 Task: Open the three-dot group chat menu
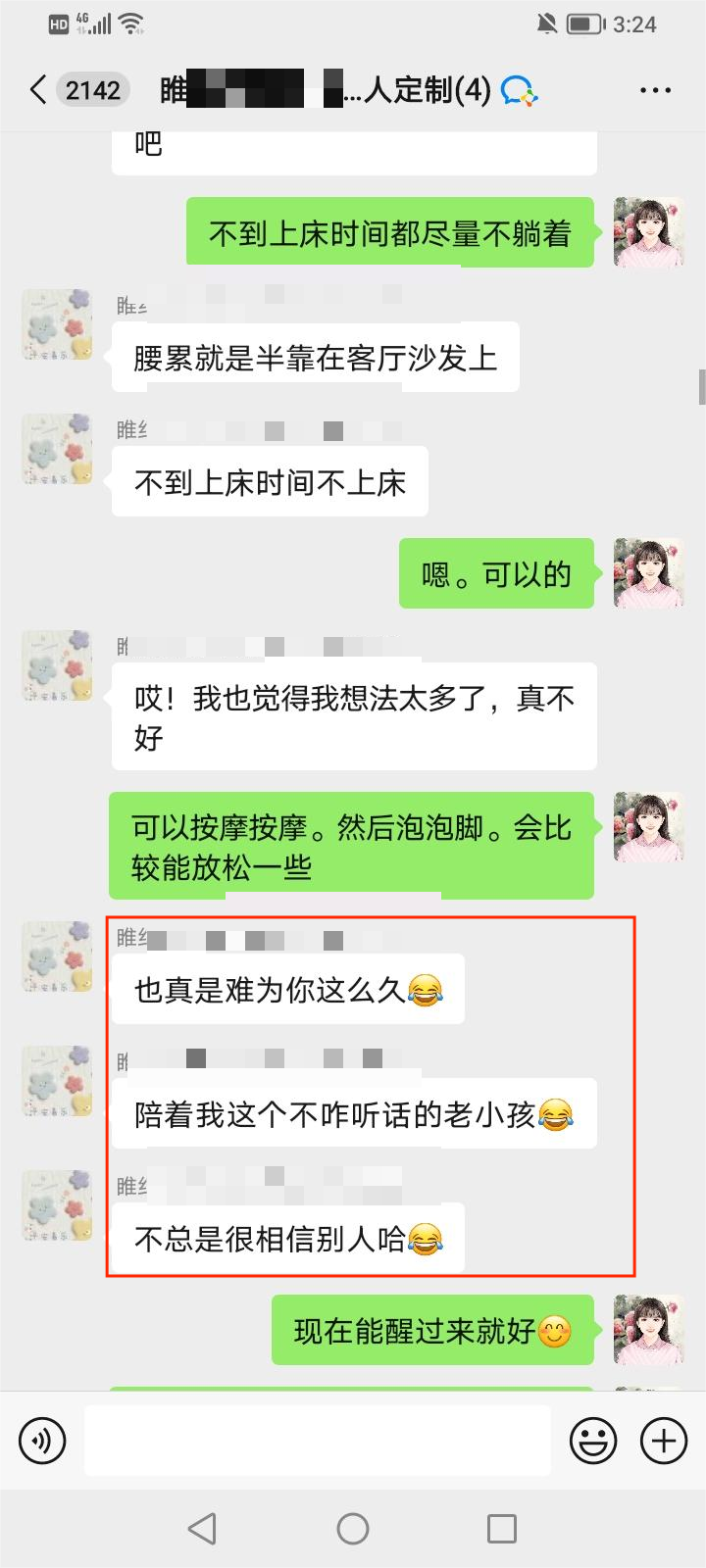pyautogui.click(x=654, y=90)
